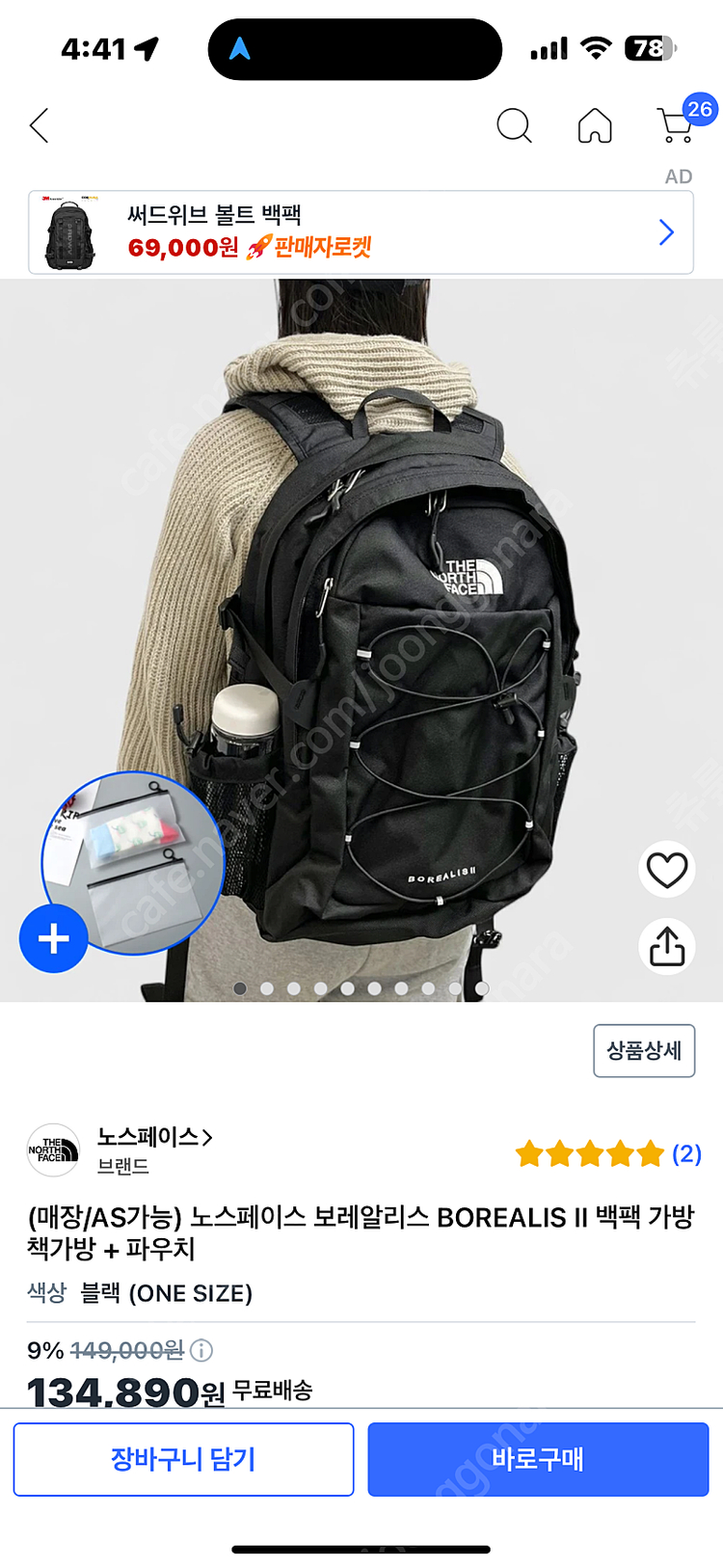
Task: Go to the home icon
Action: pos(595,125)
